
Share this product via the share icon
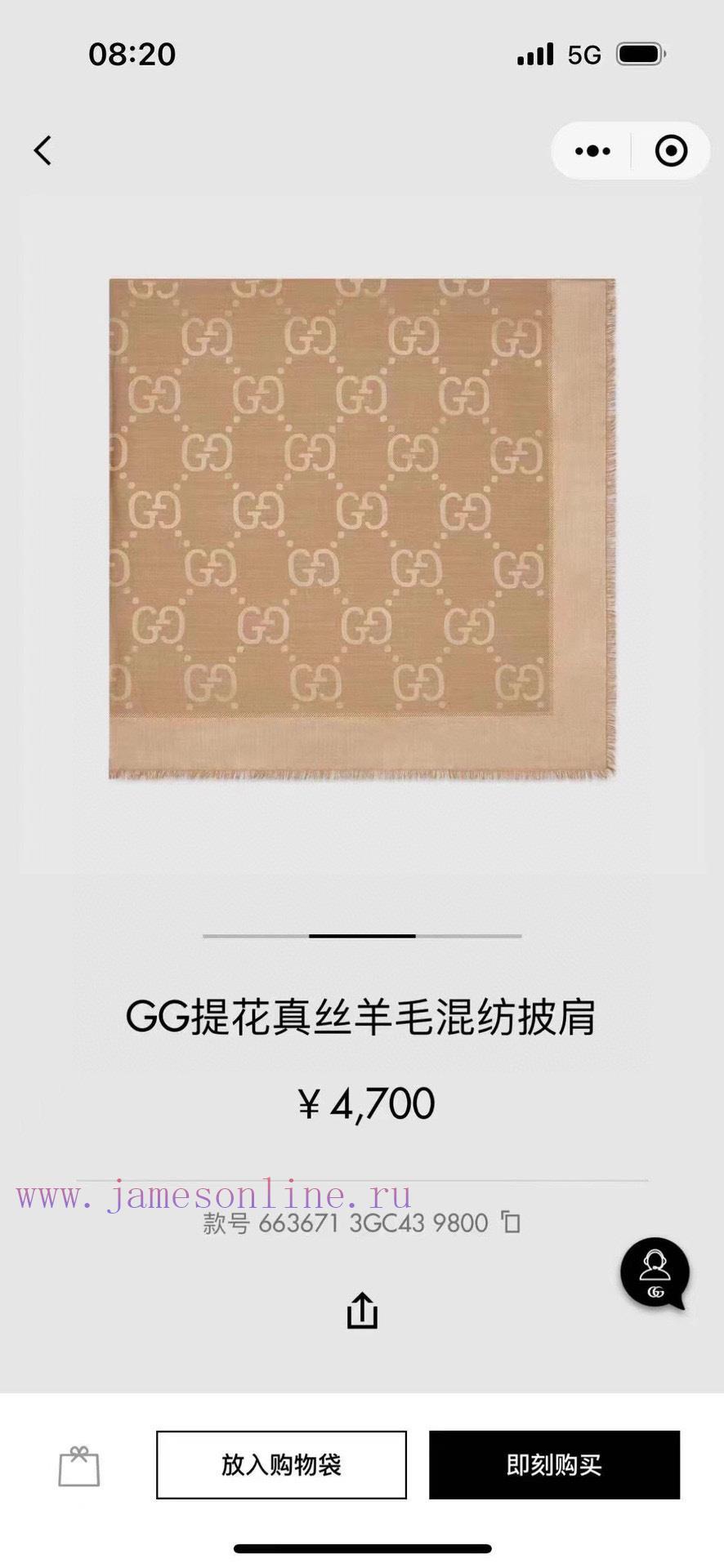[x=362, y=1311]
